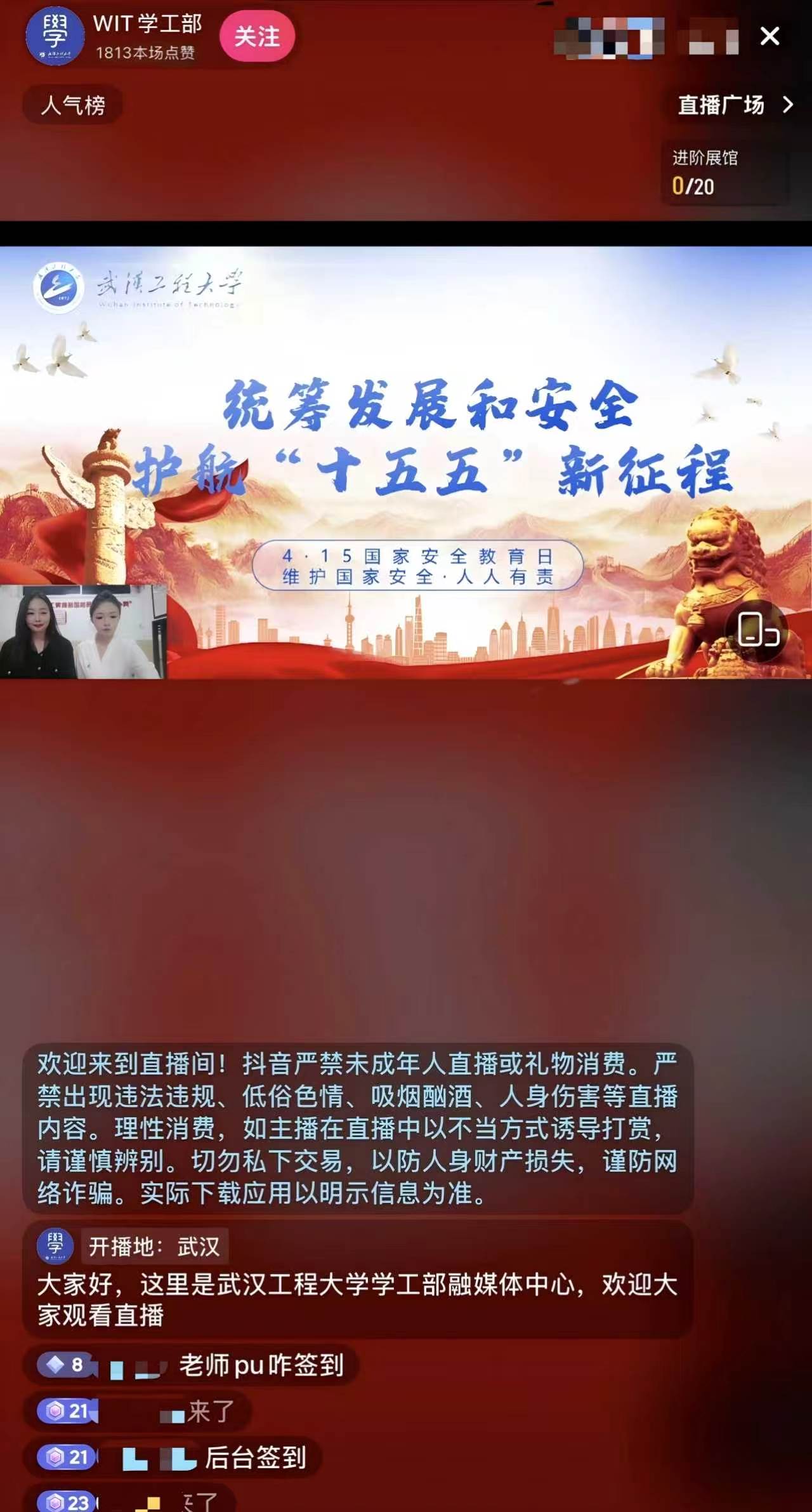Viewport: 812px width, 1512px height.
Task: Open the comment 后台签到
Action: tap(255, 1457)
